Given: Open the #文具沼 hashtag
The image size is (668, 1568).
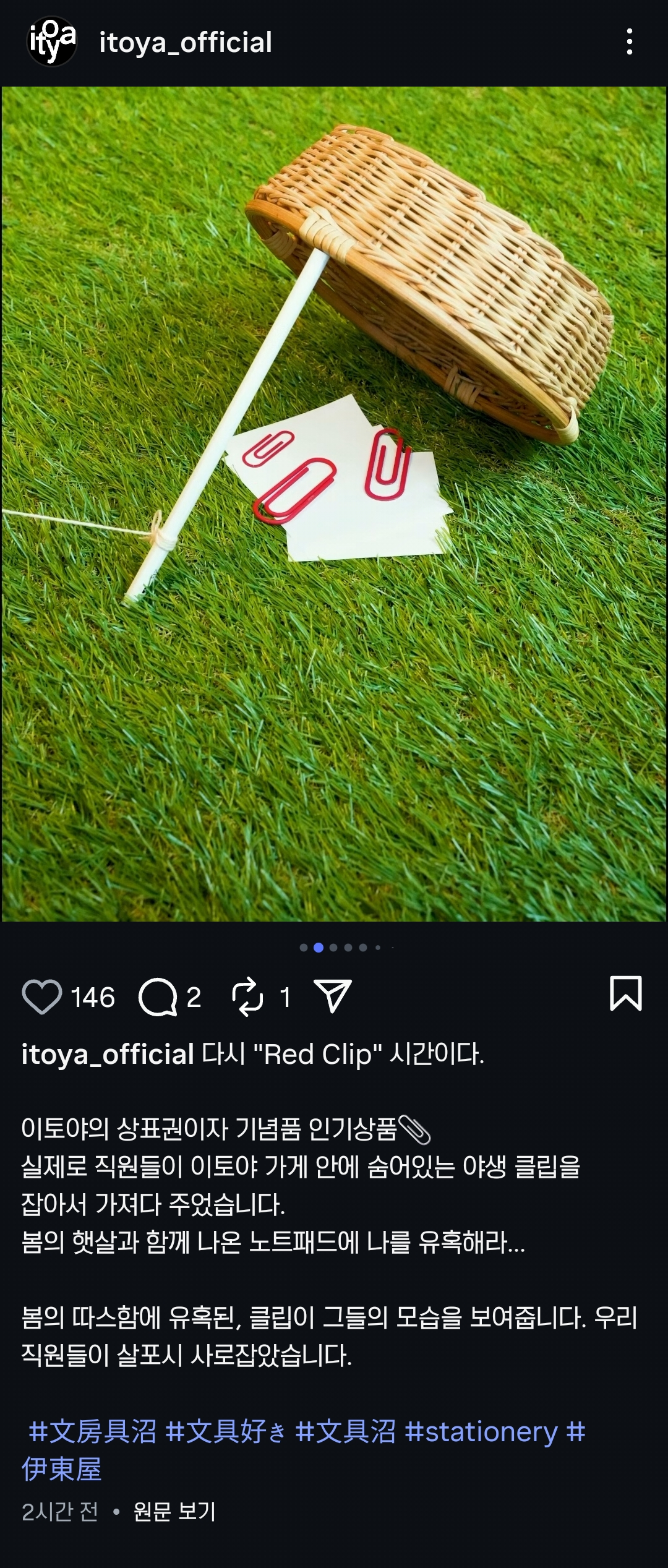Looking at the screenshot, I should pos(345,1431).
